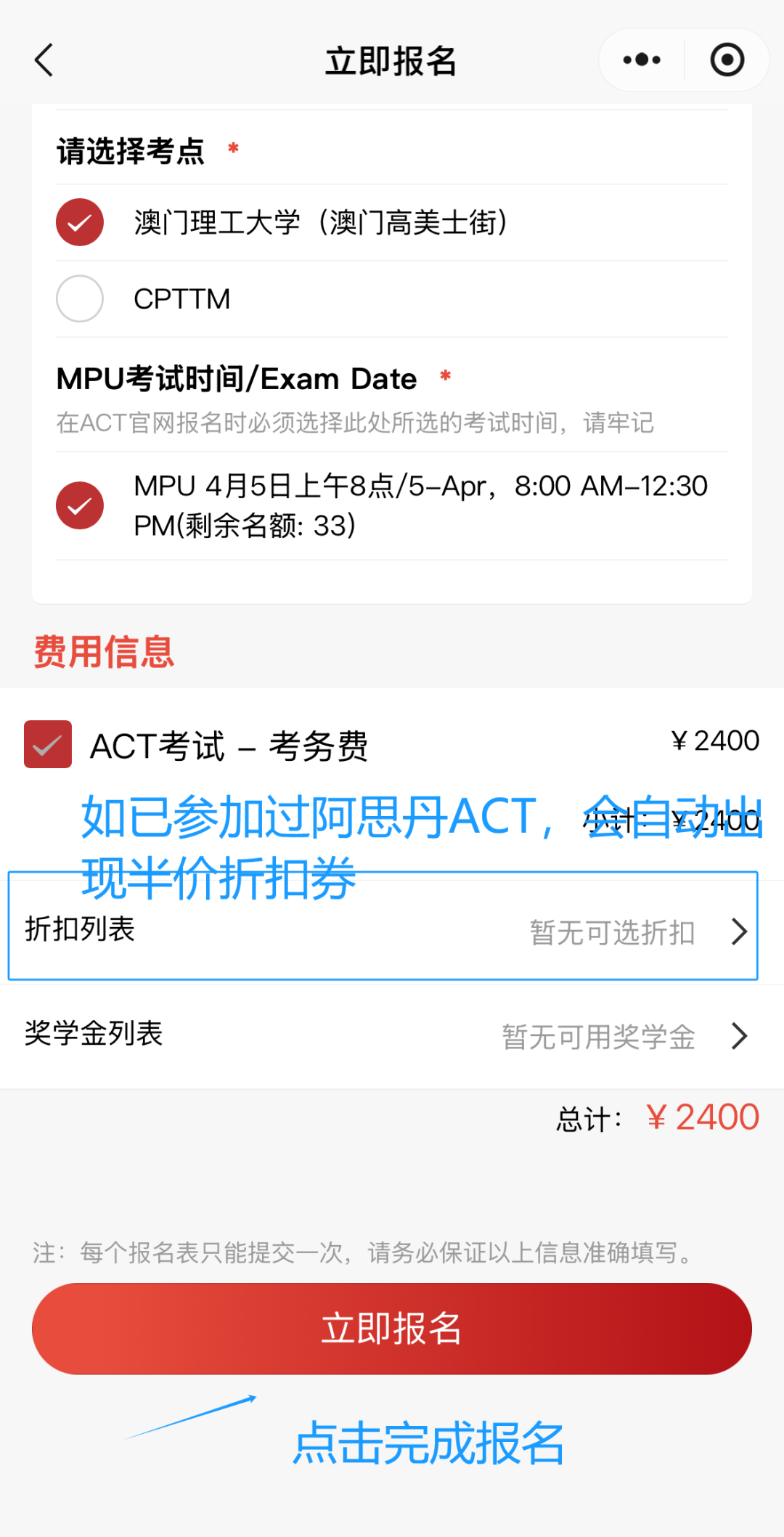Click the 立即报名 page title
This screenshot has height=1537, width=784.
[391, 60]
